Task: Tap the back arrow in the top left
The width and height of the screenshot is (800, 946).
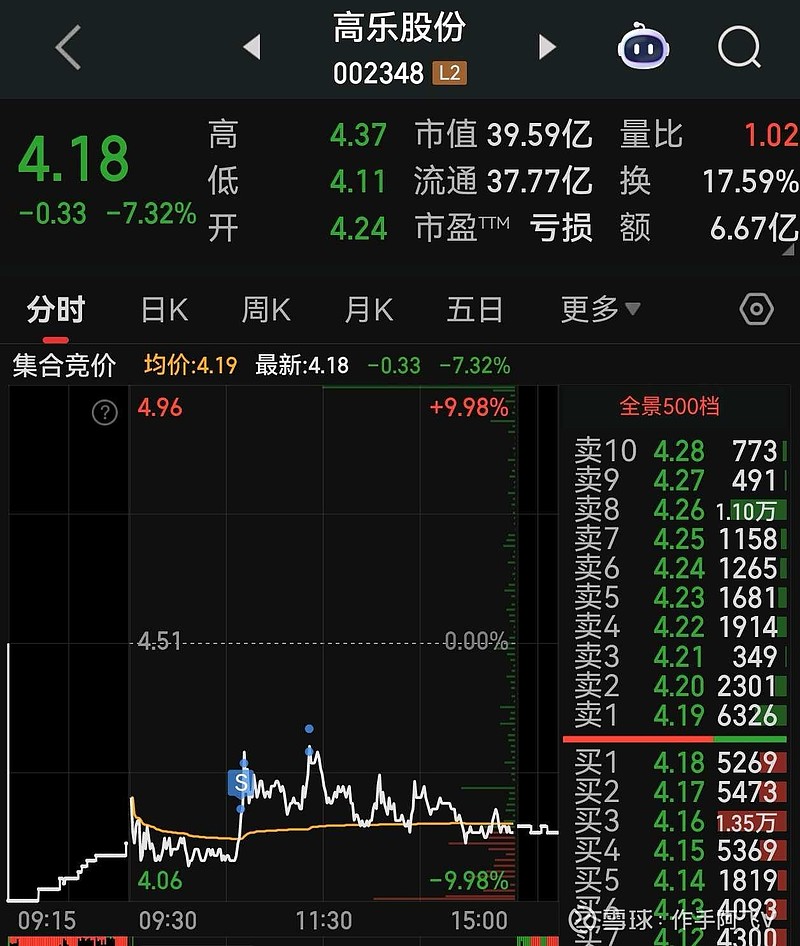Action: (x=67, y=47)
